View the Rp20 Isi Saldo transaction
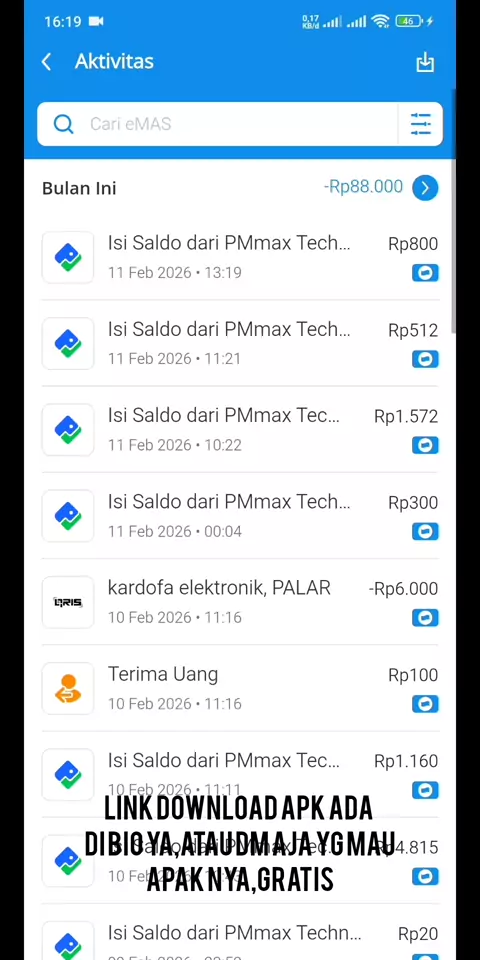Image resolution: width=480 pixels, height=960 pixels. 240,940
